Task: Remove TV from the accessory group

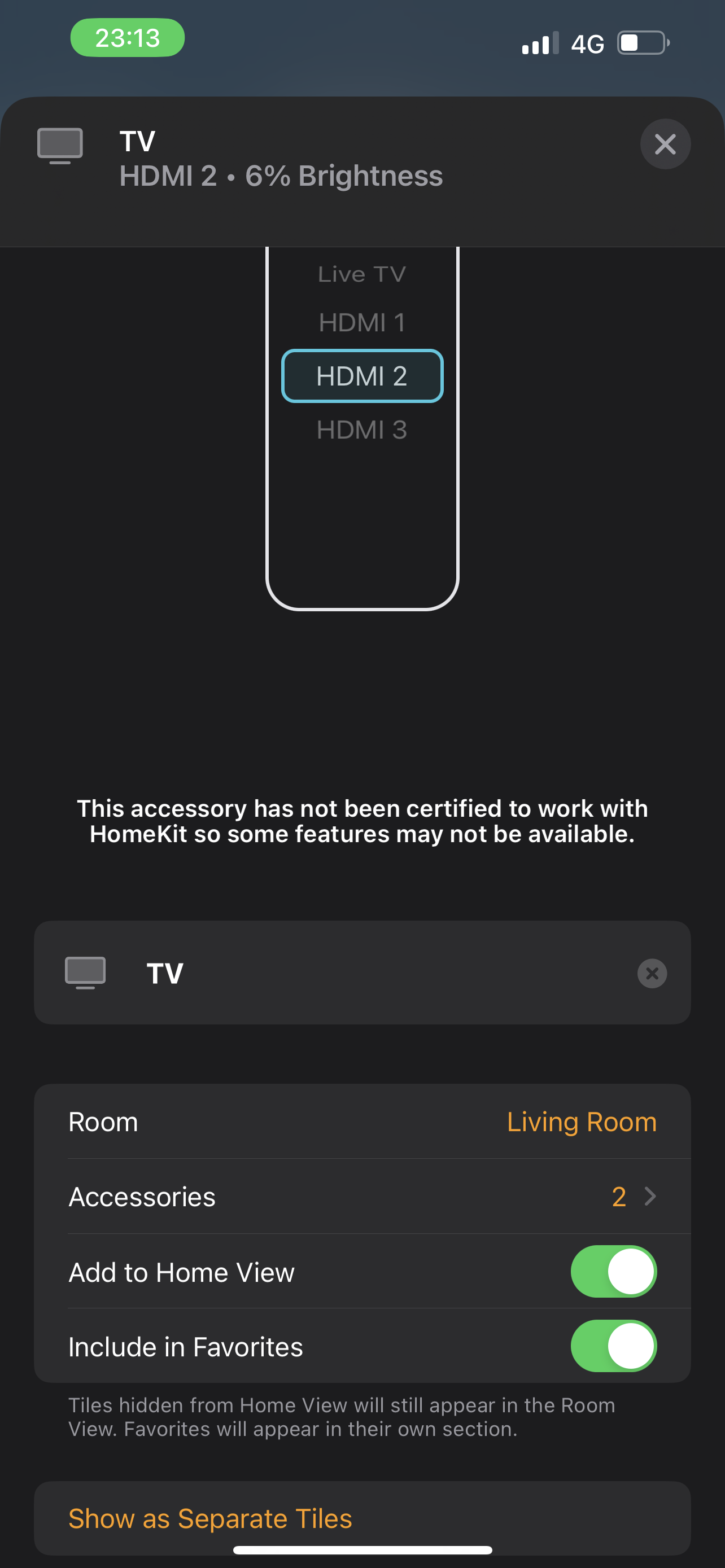Action: (652, 973)
